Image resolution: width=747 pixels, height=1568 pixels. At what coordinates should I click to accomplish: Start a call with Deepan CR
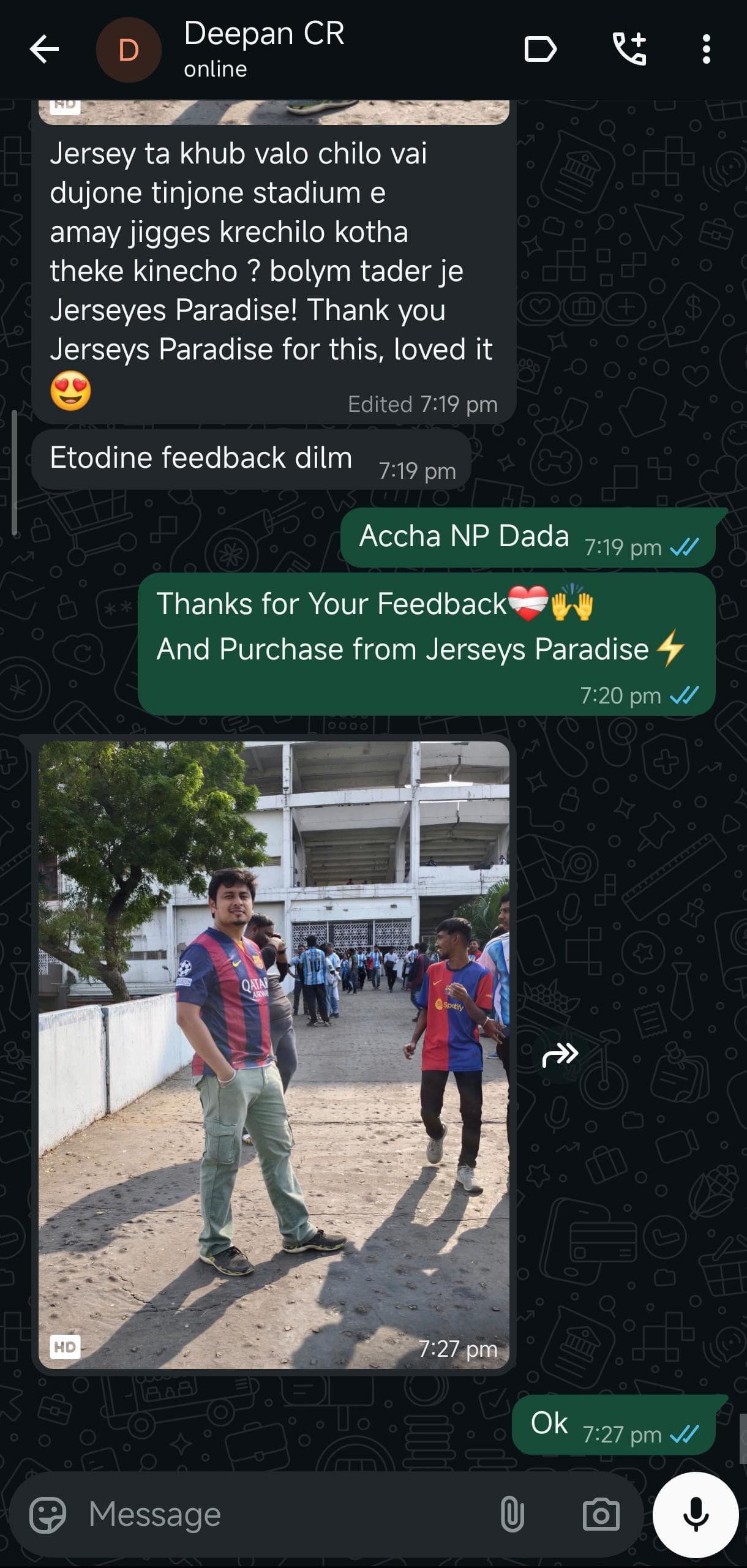tap(629, 50)
